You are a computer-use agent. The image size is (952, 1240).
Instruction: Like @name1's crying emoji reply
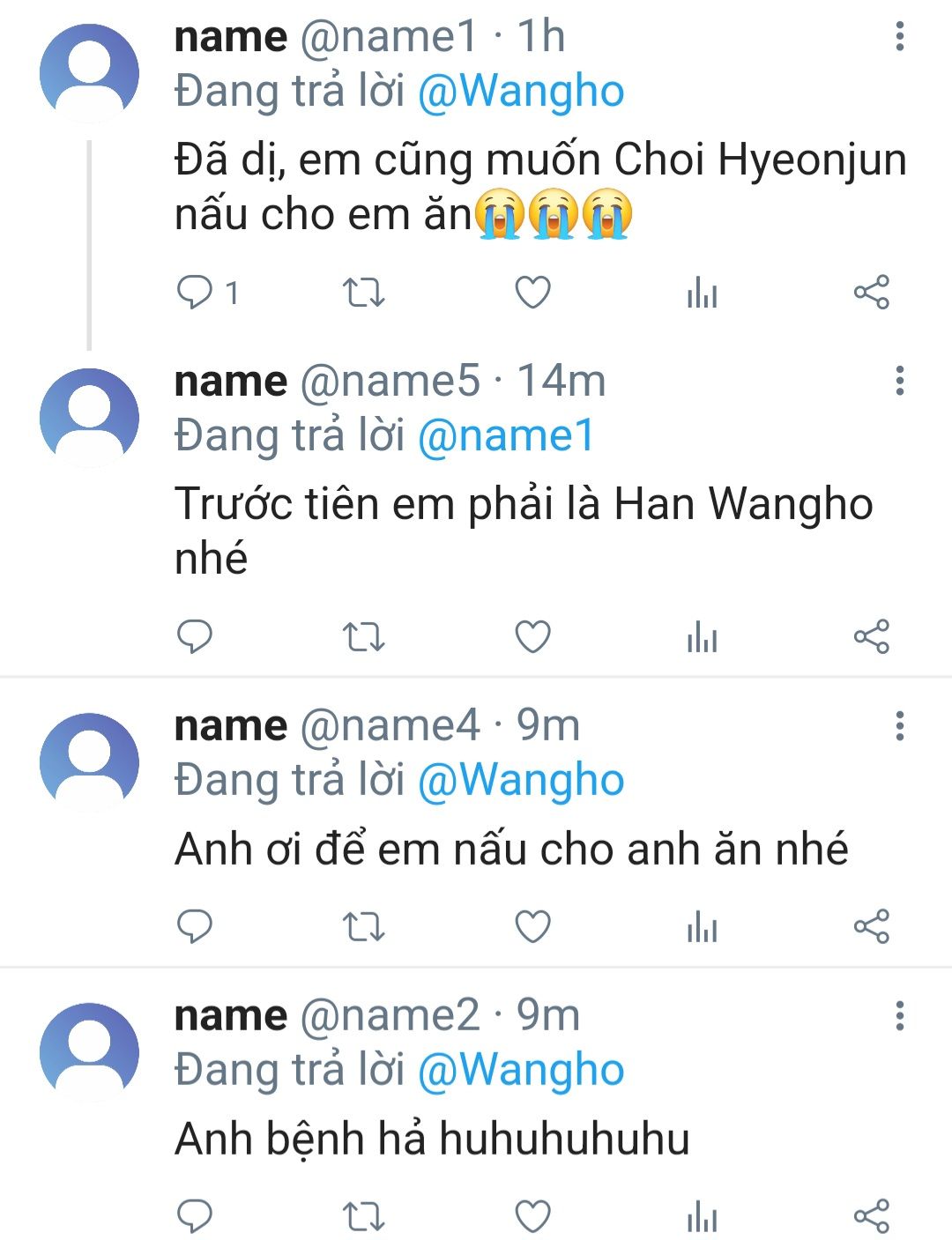coord(532,292)
